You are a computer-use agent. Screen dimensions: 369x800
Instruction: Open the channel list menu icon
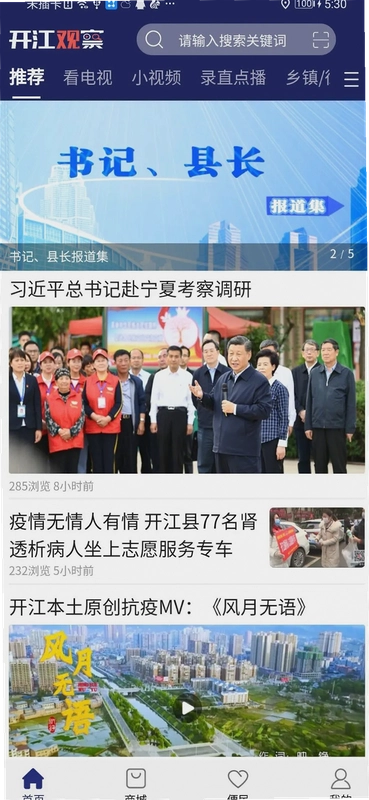coord(351,79)
